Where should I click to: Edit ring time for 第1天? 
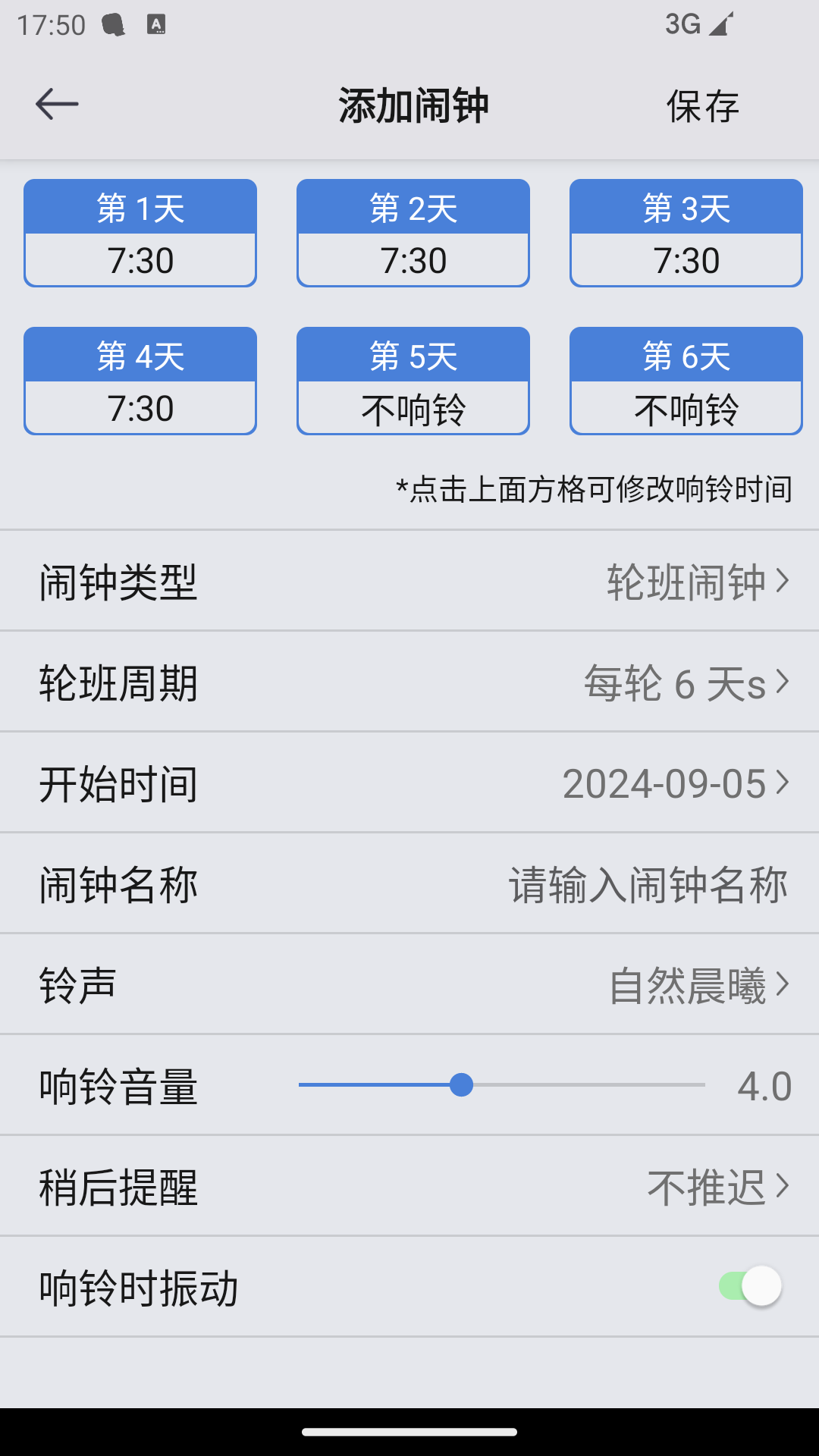(x=140, y=233)
